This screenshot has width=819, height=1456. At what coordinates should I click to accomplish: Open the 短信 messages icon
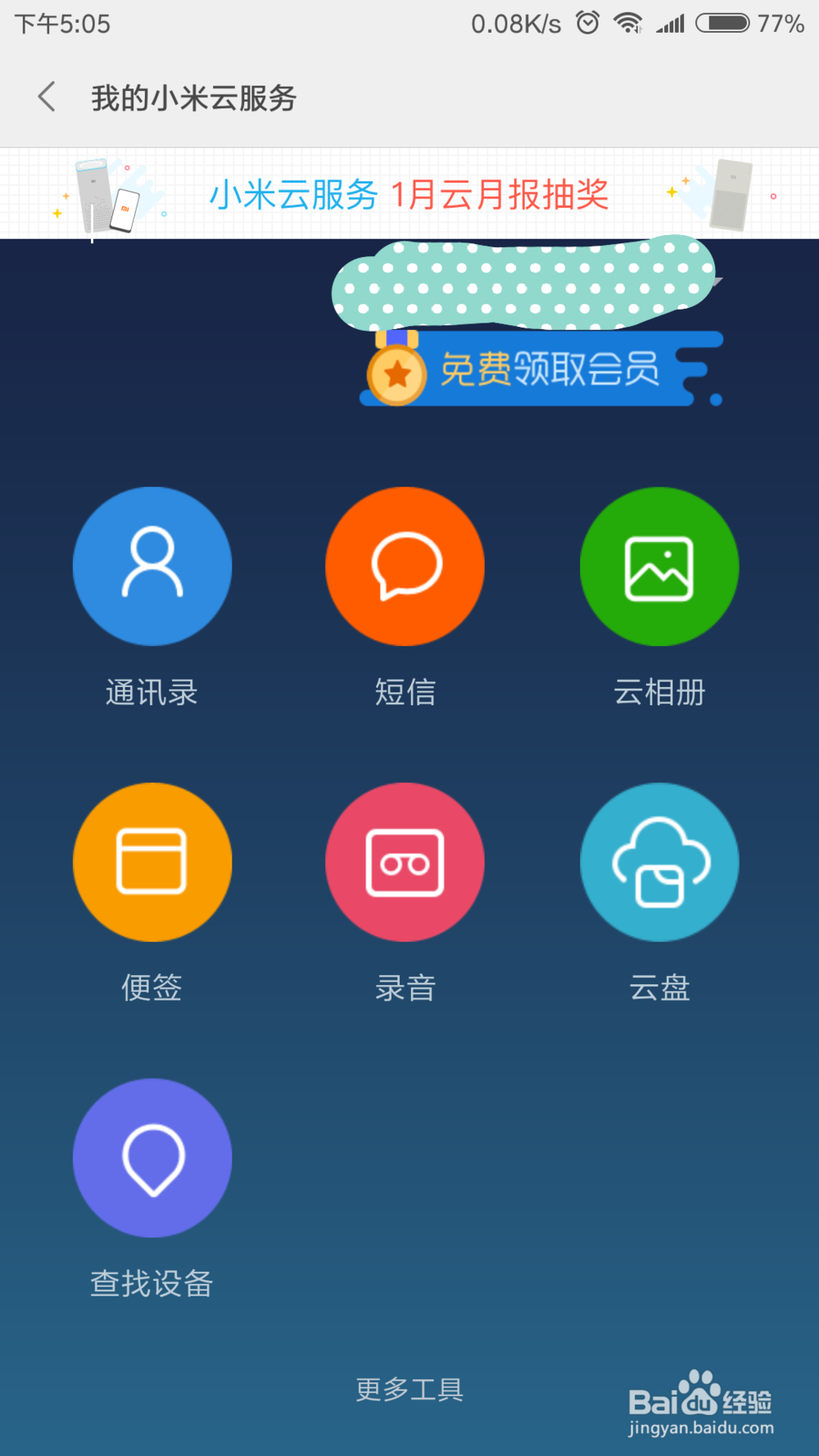coord(405,566)
